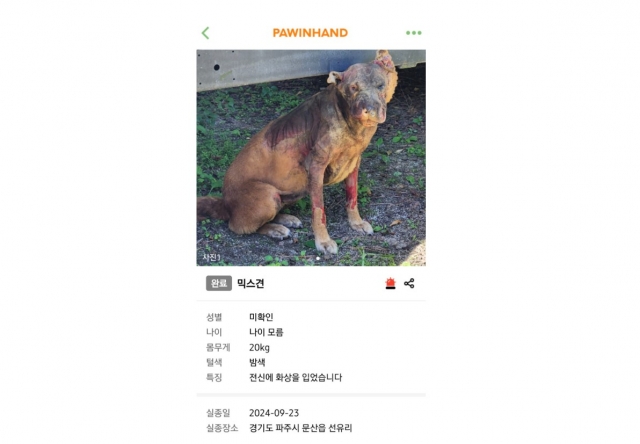Tap the red siren report icon
The image size is (640, 444).
(390, 284)
